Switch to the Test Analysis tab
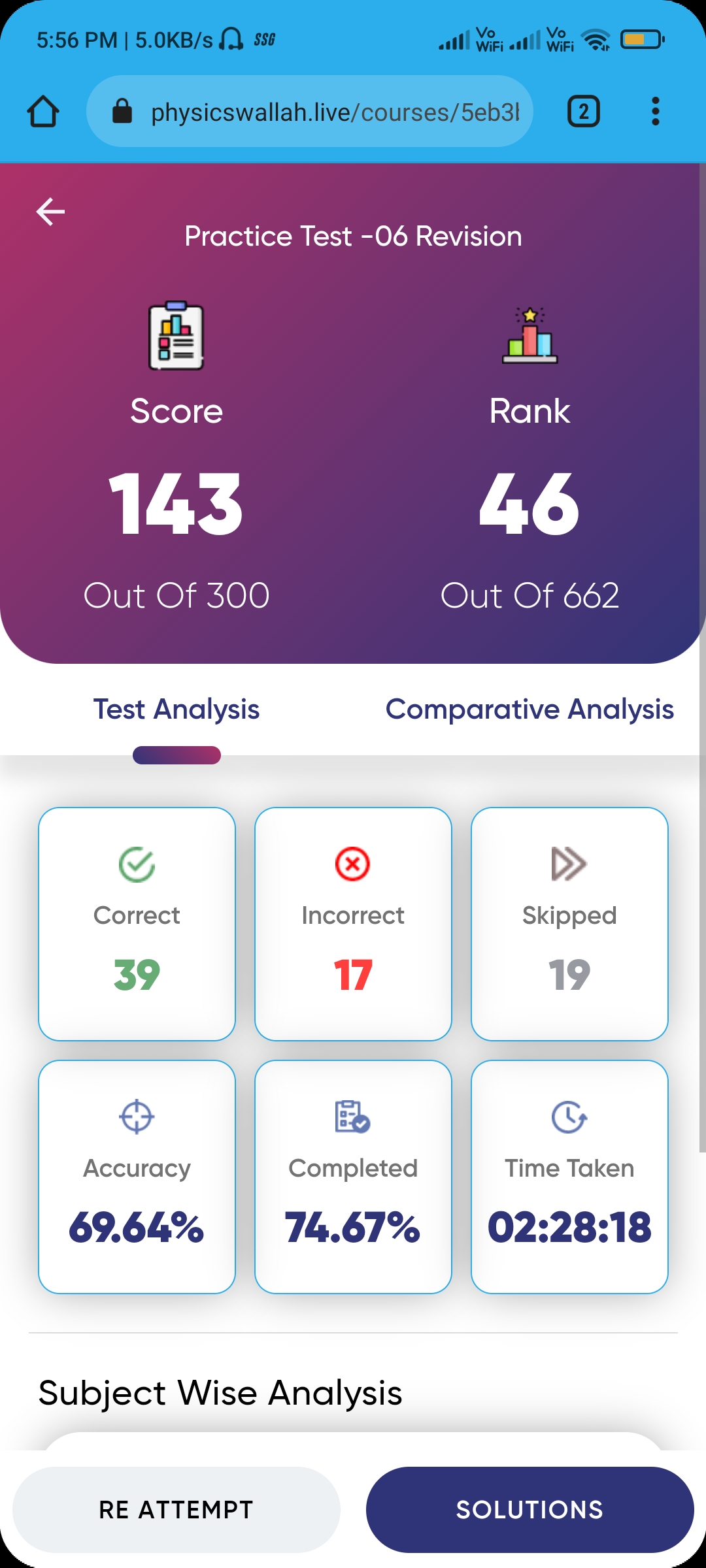 pyautogui.click(x=176, y=709)
